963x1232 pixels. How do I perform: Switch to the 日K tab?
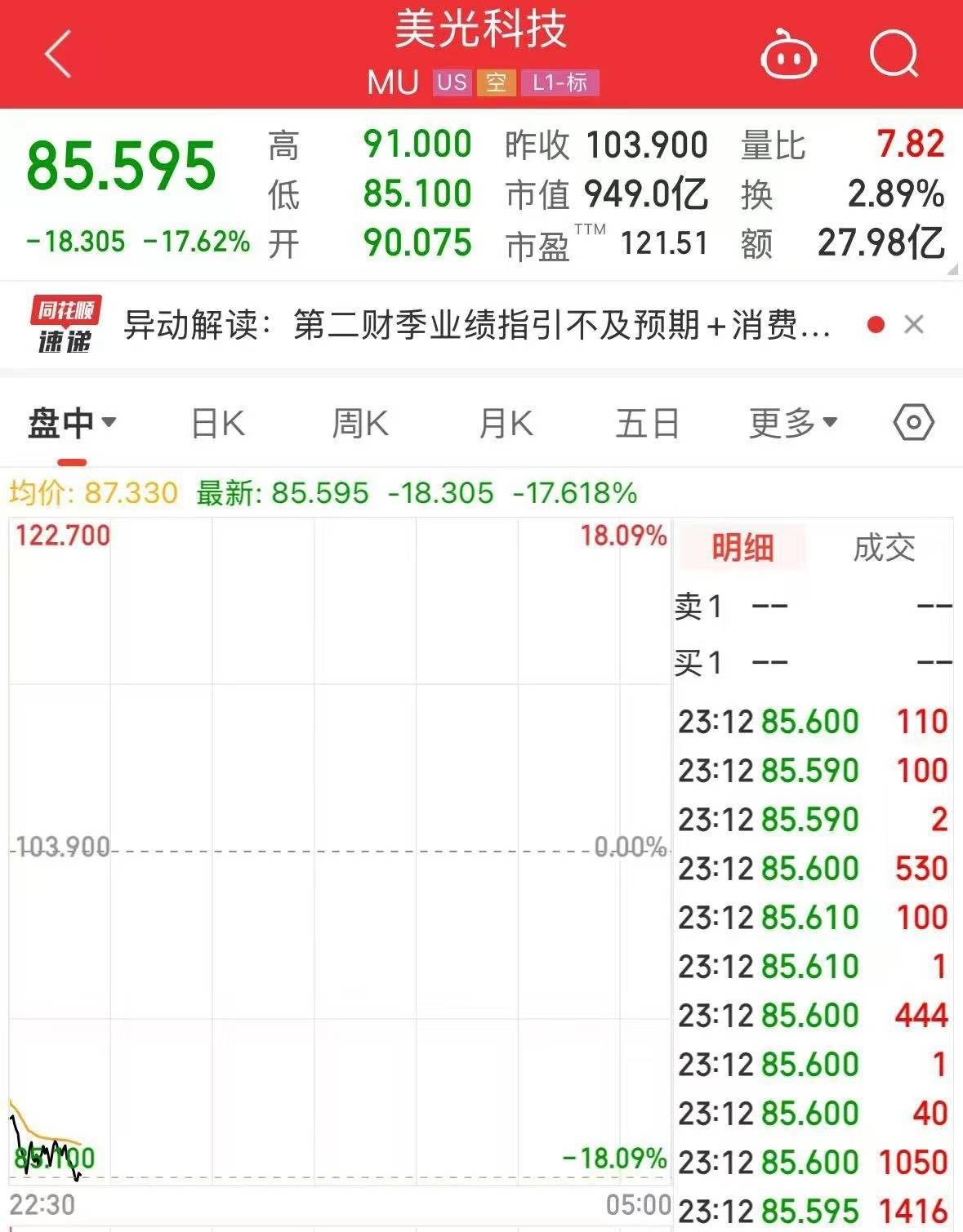tap(216, 422)
